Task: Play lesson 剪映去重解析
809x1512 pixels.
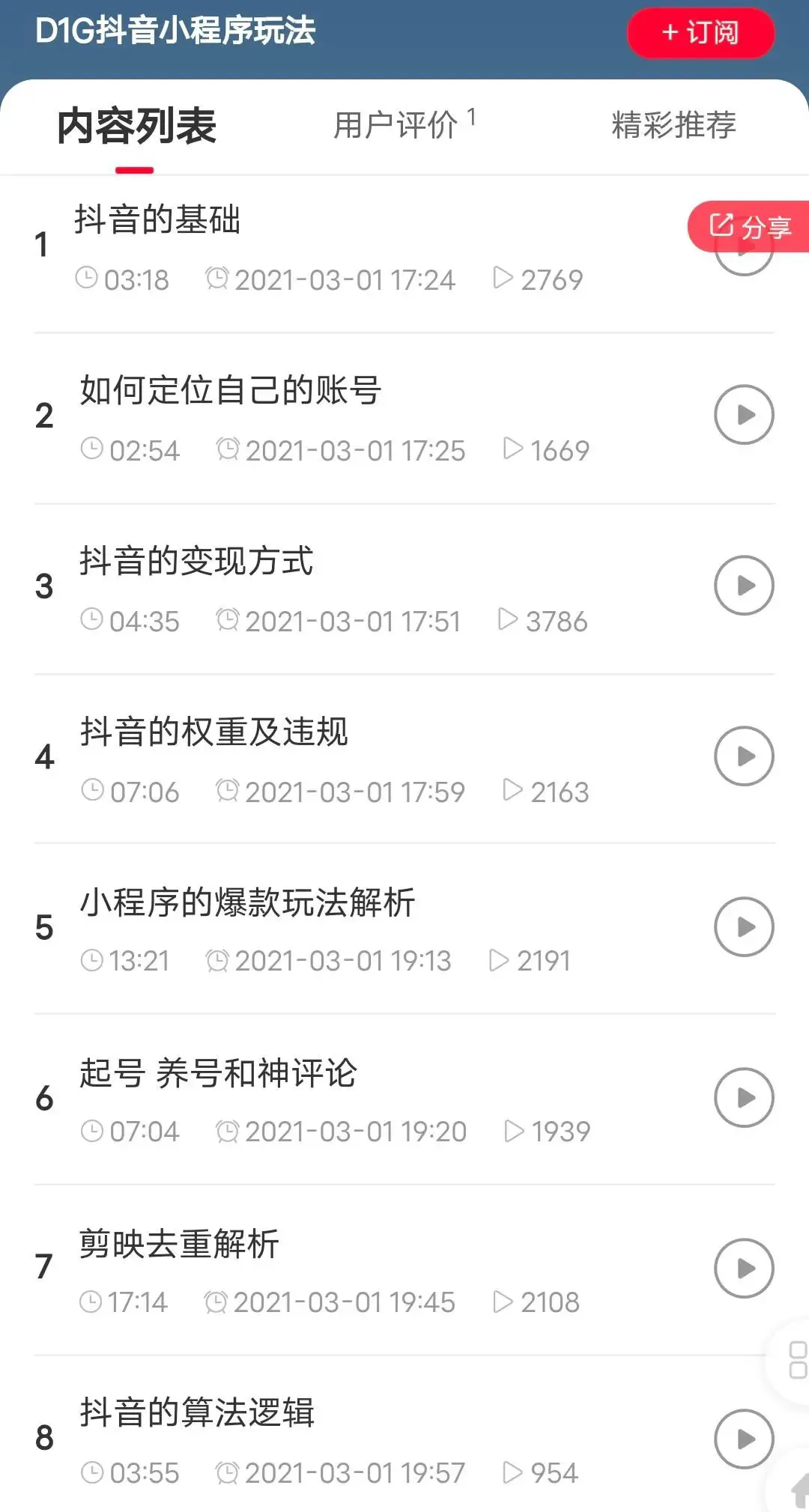Action: (x=744, y=1269)
